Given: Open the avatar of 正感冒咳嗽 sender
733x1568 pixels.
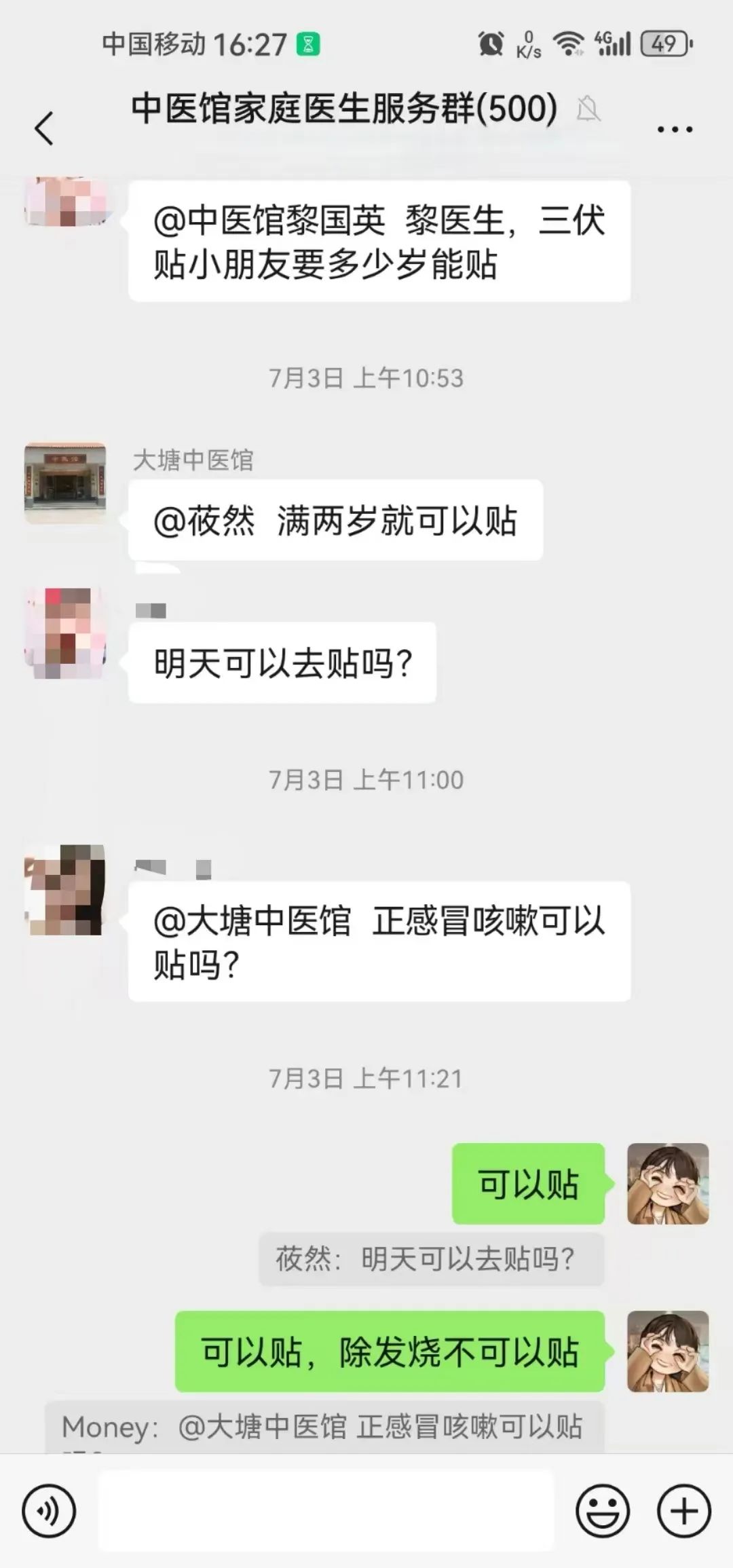Looking at the screenshot, I should coord(65,890).
